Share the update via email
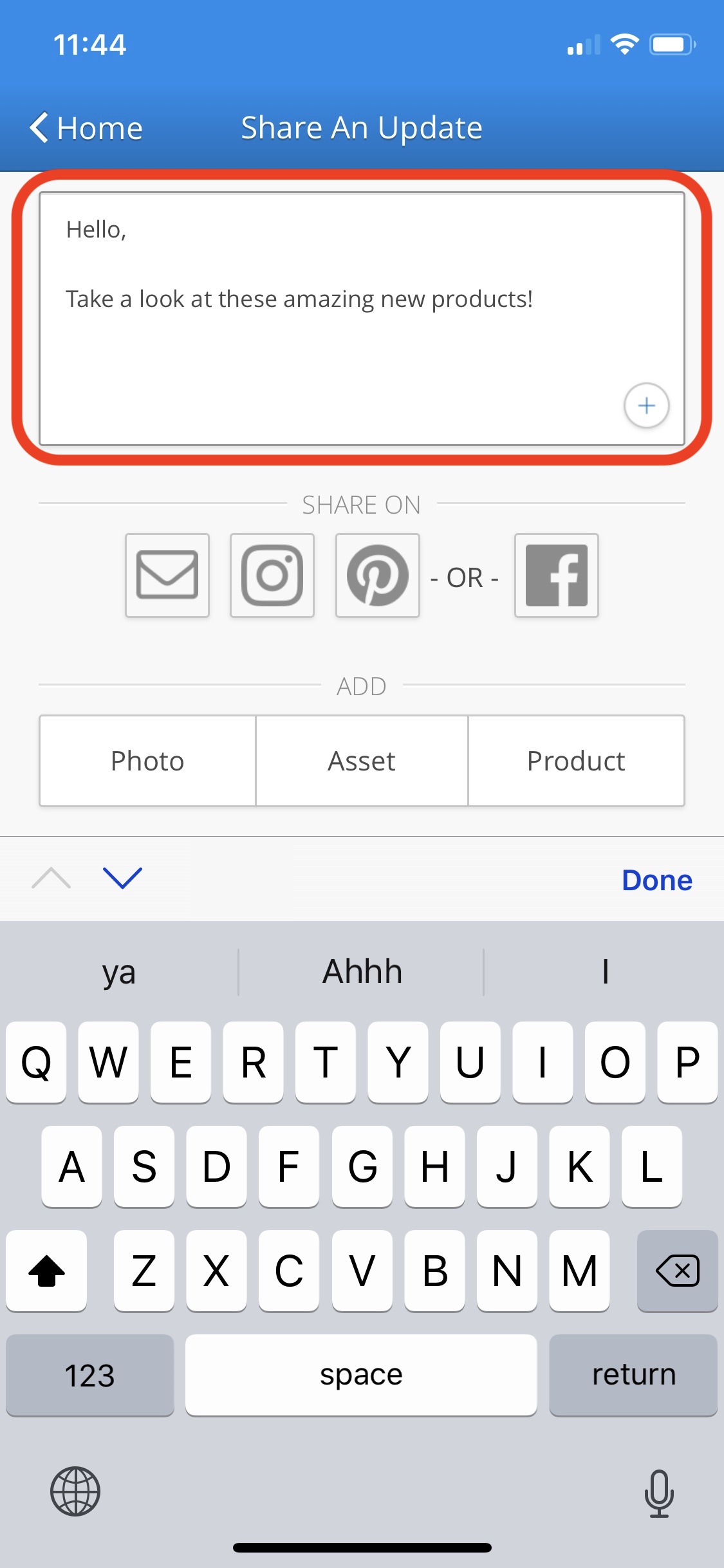This screenshot has width=724, height=1568. (x=167, y=575)
